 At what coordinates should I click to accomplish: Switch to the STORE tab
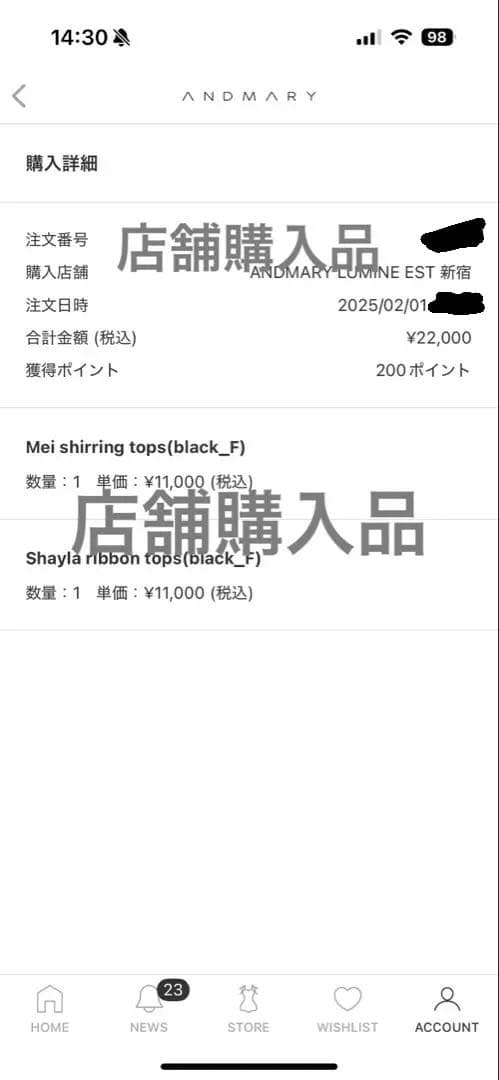(x=248, y=1009)
